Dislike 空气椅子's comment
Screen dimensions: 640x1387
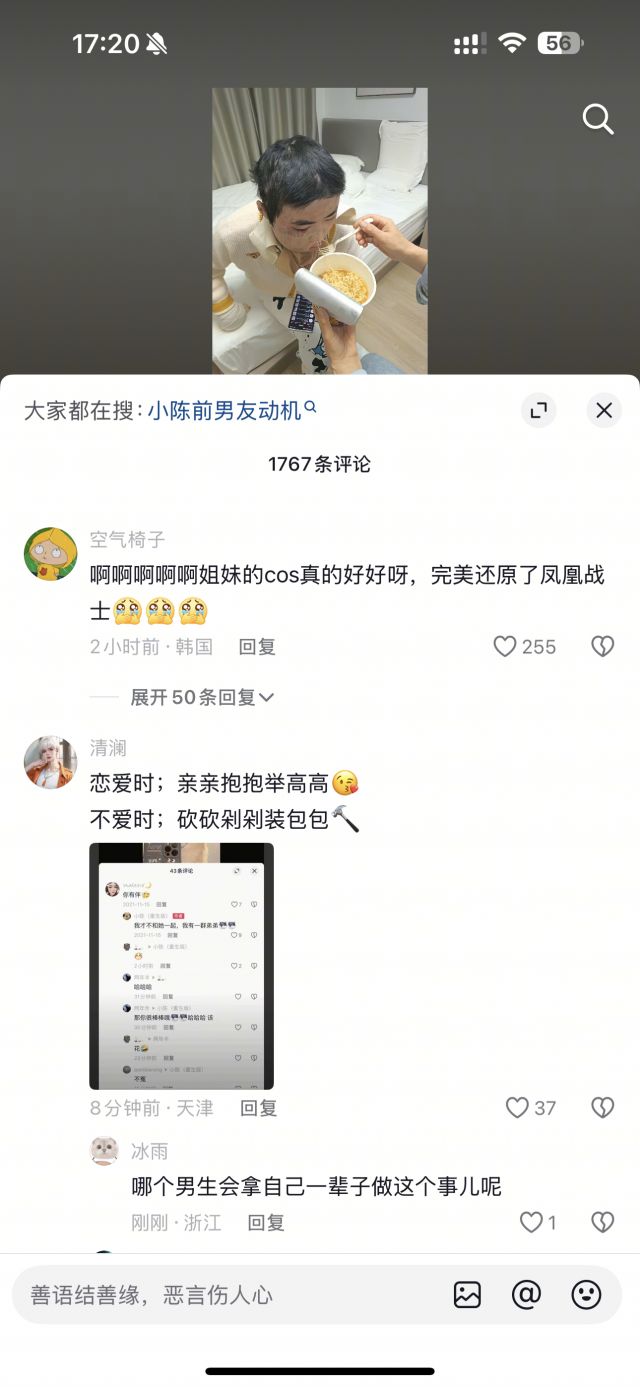coord(602,647)
